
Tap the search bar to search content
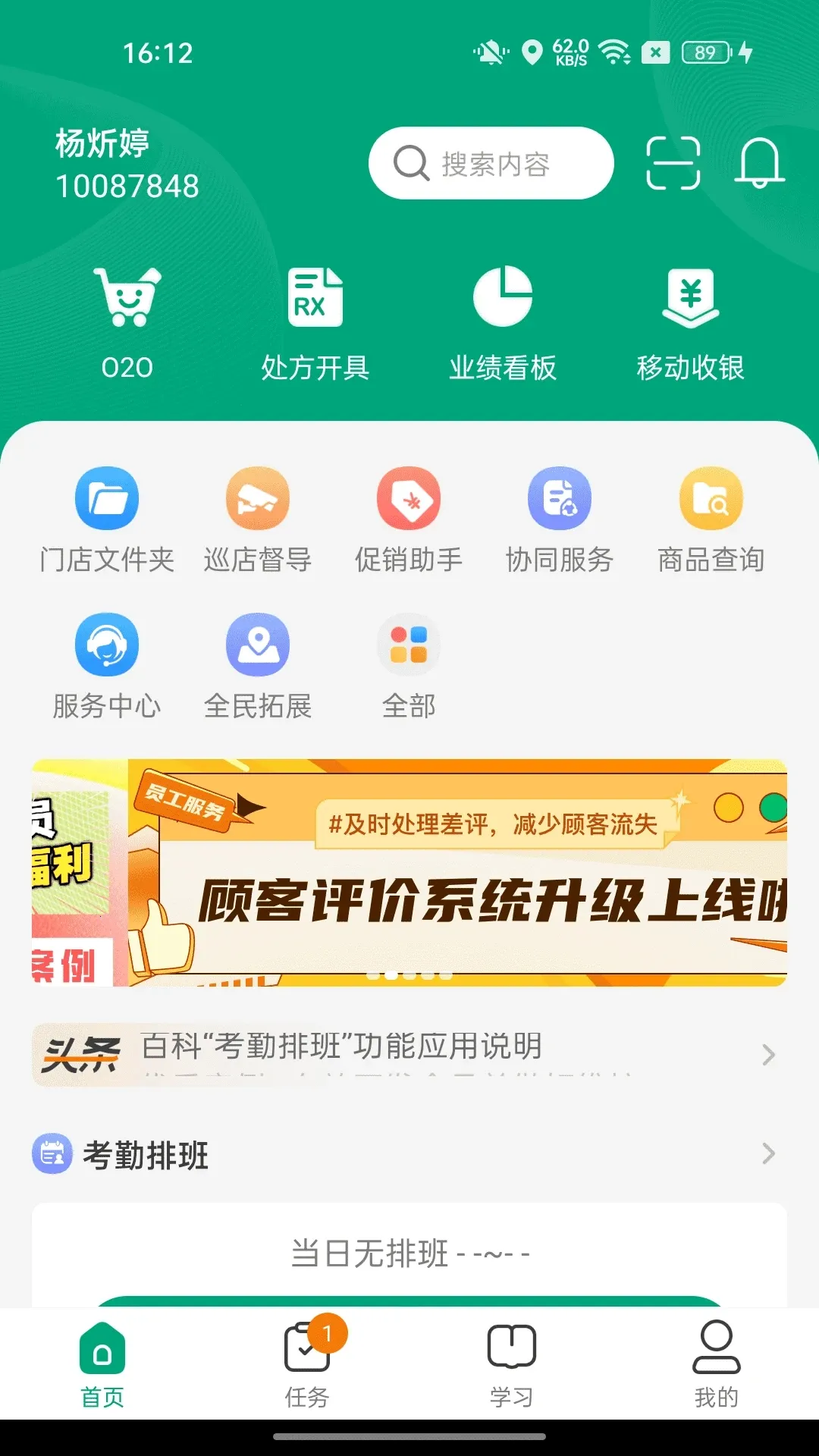pos(491,163)
